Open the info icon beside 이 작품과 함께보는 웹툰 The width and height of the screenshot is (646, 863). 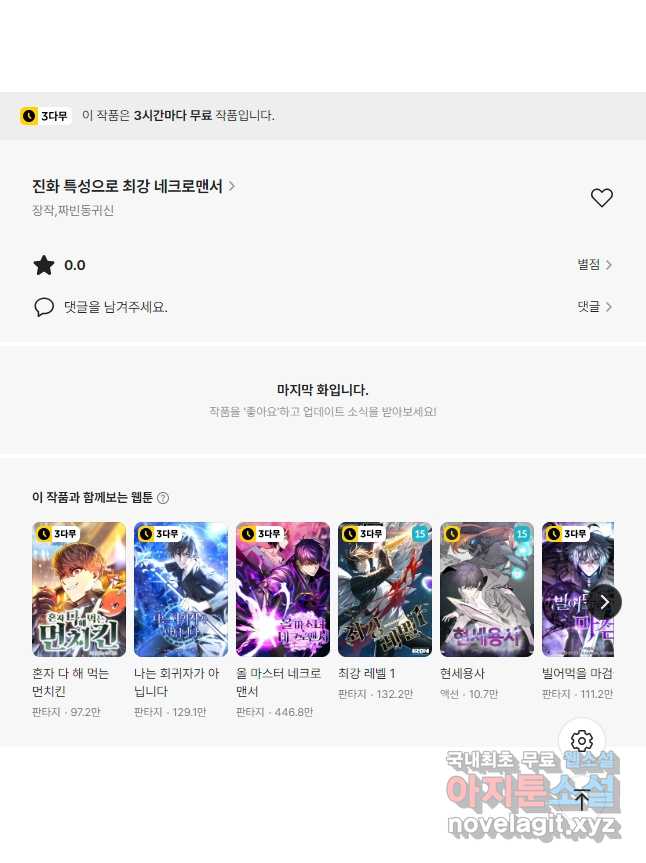pos(163,498)
